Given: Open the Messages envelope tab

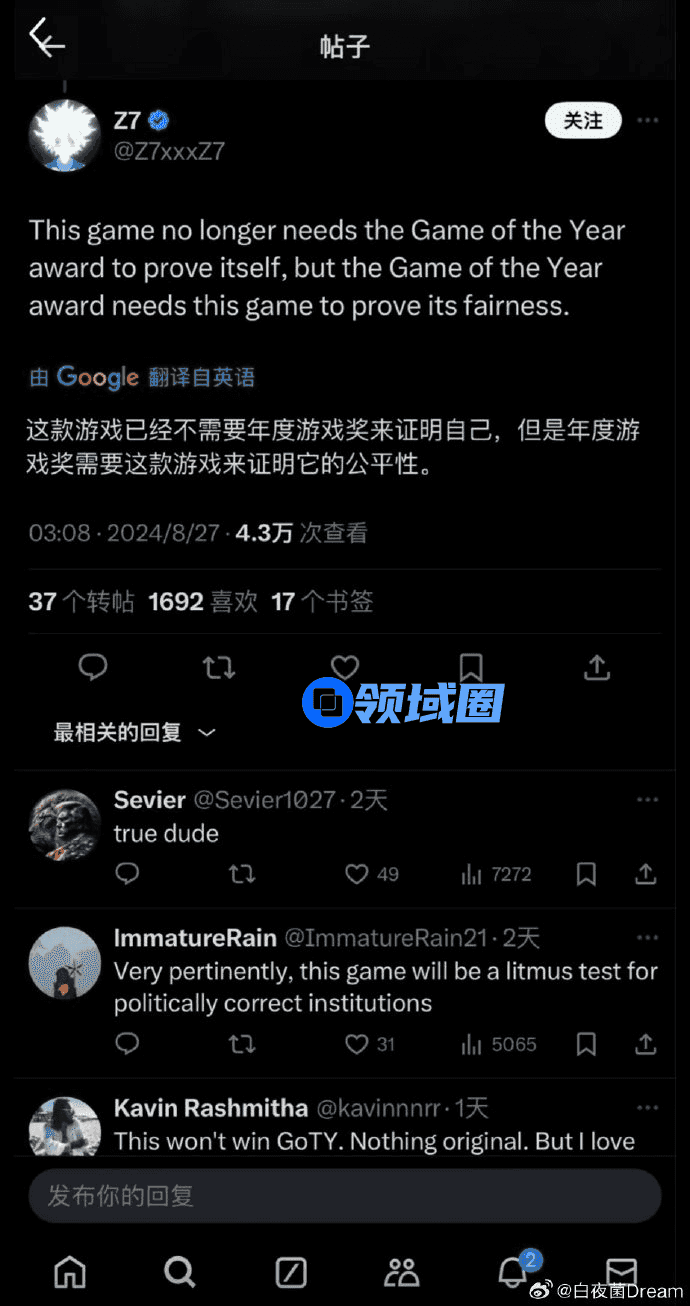Looking at the screenshot, I should (x=622, y=1272).
